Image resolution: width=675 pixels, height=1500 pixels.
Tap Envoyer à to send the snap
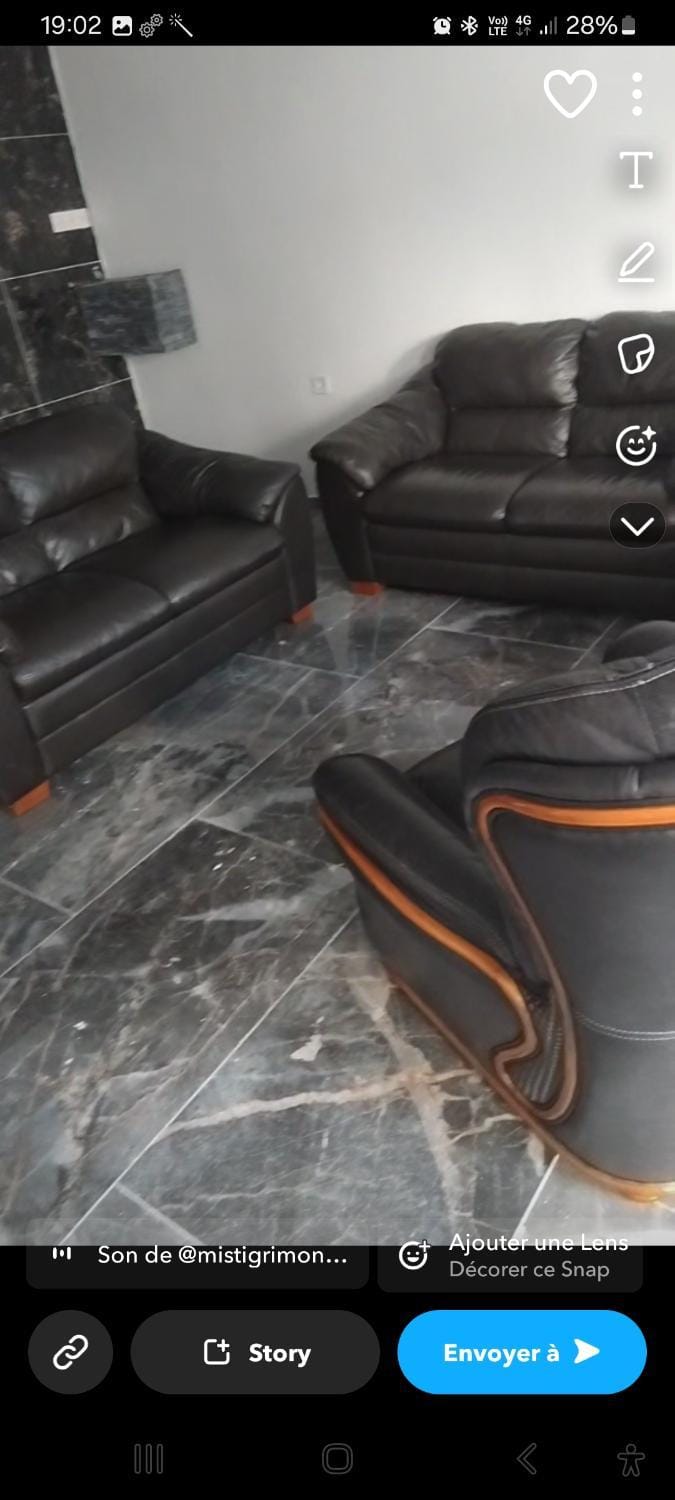(522, 1352)
